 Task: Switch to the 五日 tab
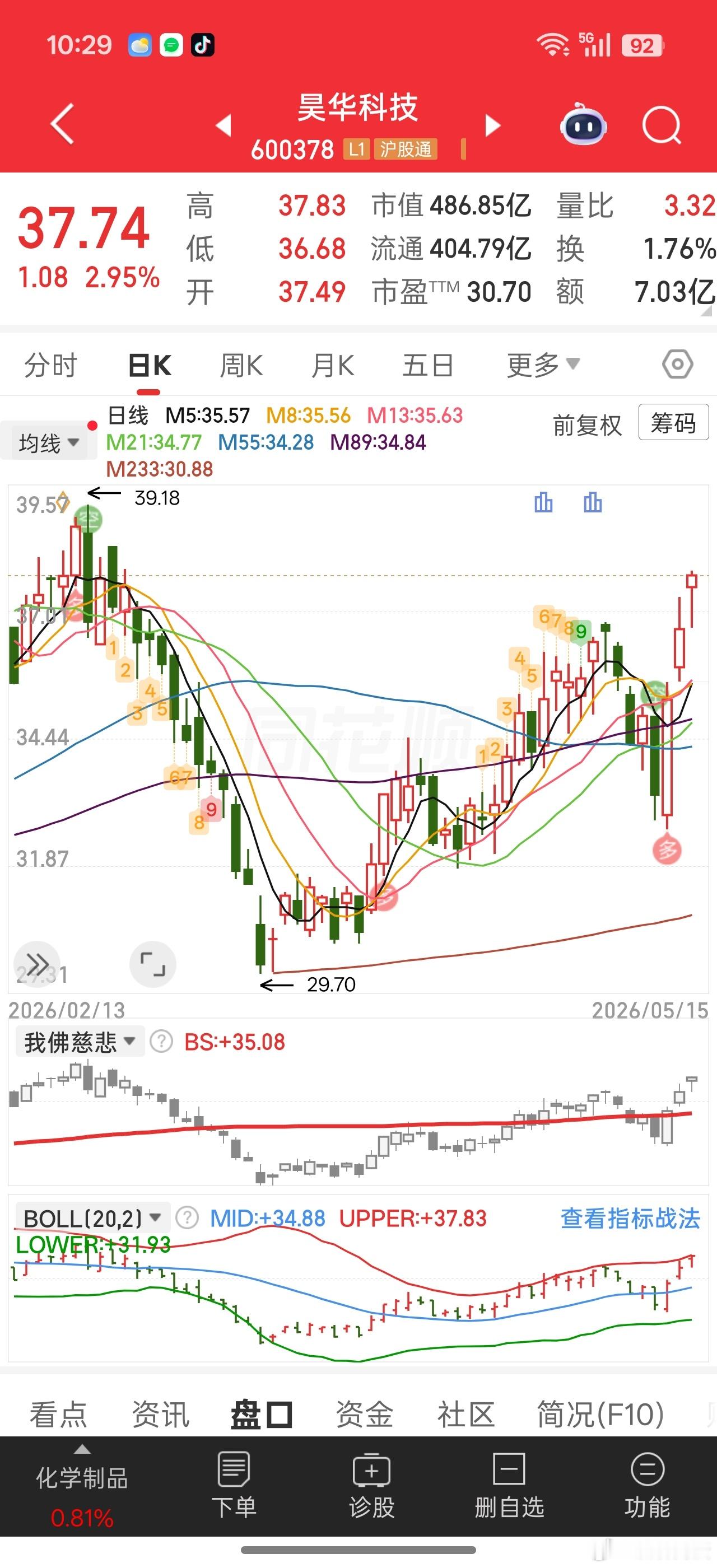pyautogui.click(x=428, y=365)
